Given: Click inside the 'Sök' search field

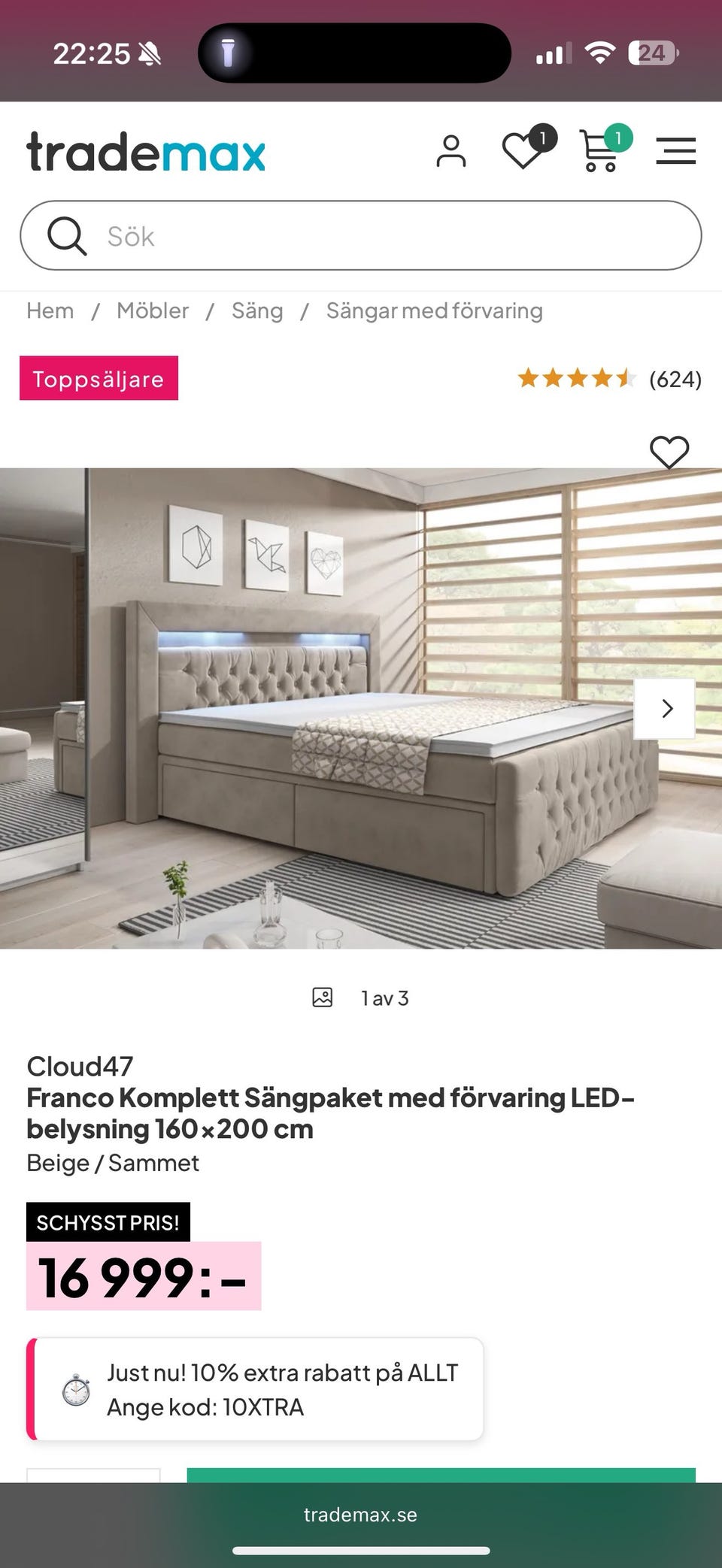Looking at the screenshot, I should point(301,235).
